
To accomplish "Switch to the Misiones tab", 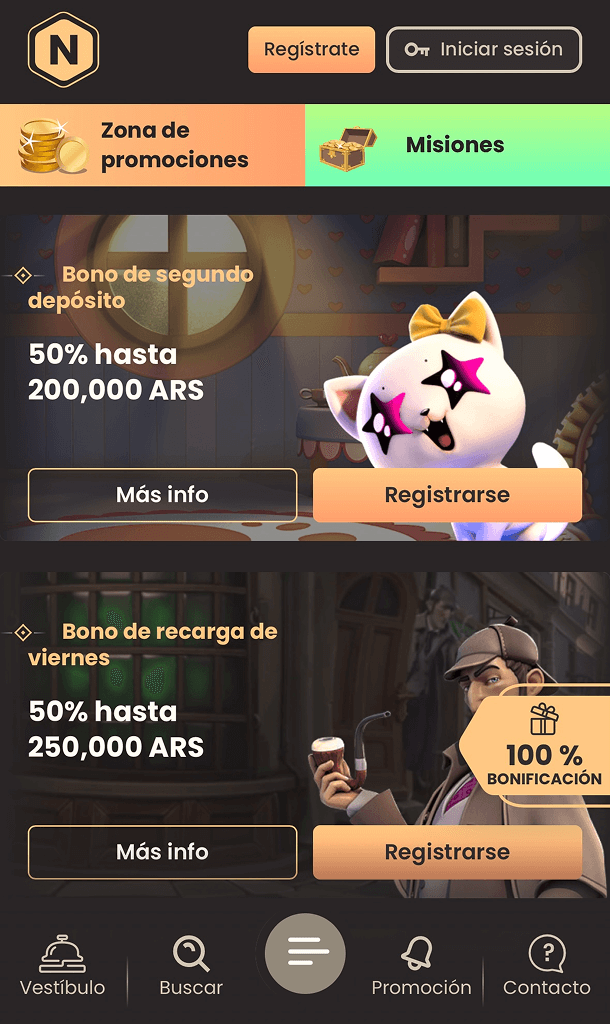I will click(457, 145).
